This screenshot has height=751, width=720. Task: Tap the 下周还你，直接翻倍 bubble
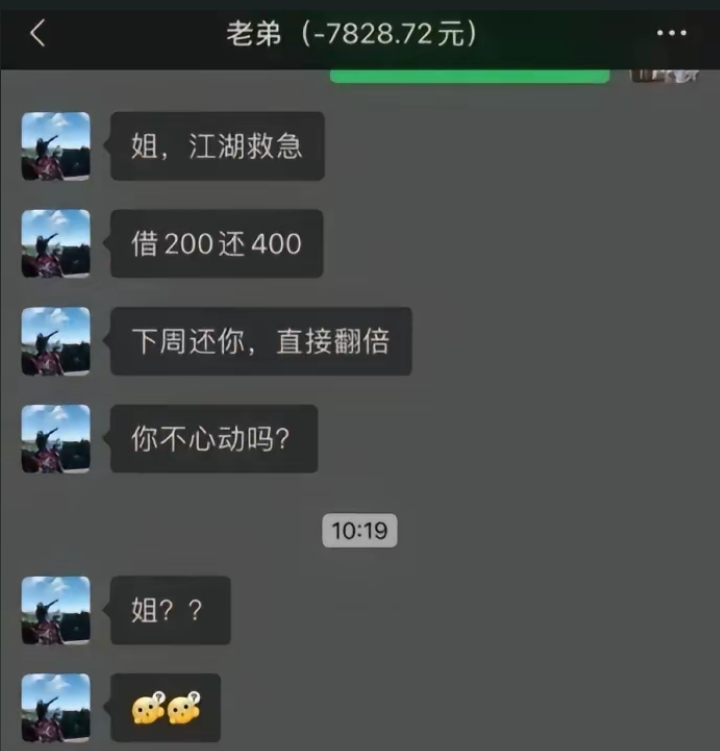coord(261,340)
